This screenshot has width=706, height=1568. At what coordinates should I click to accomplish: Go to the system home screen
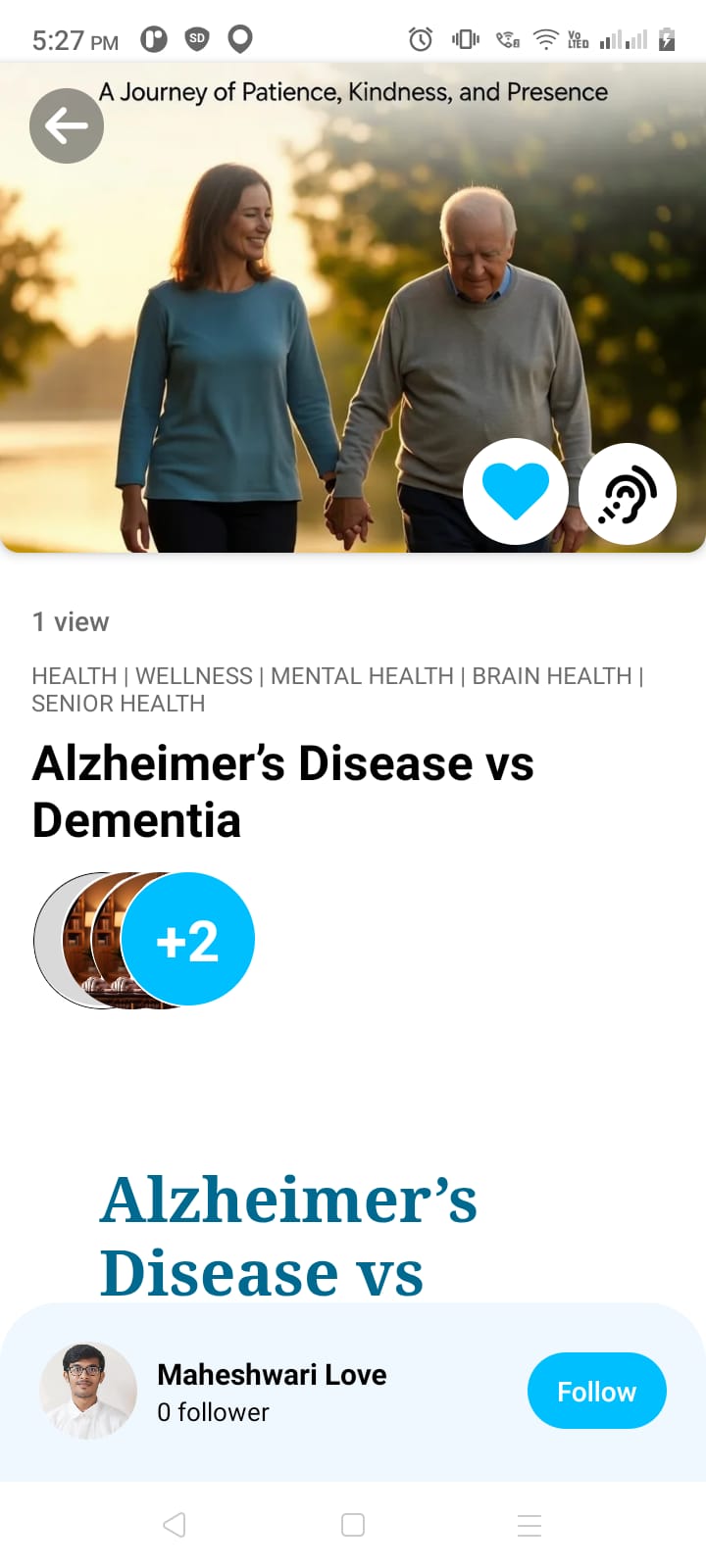tap(353, 1525)
